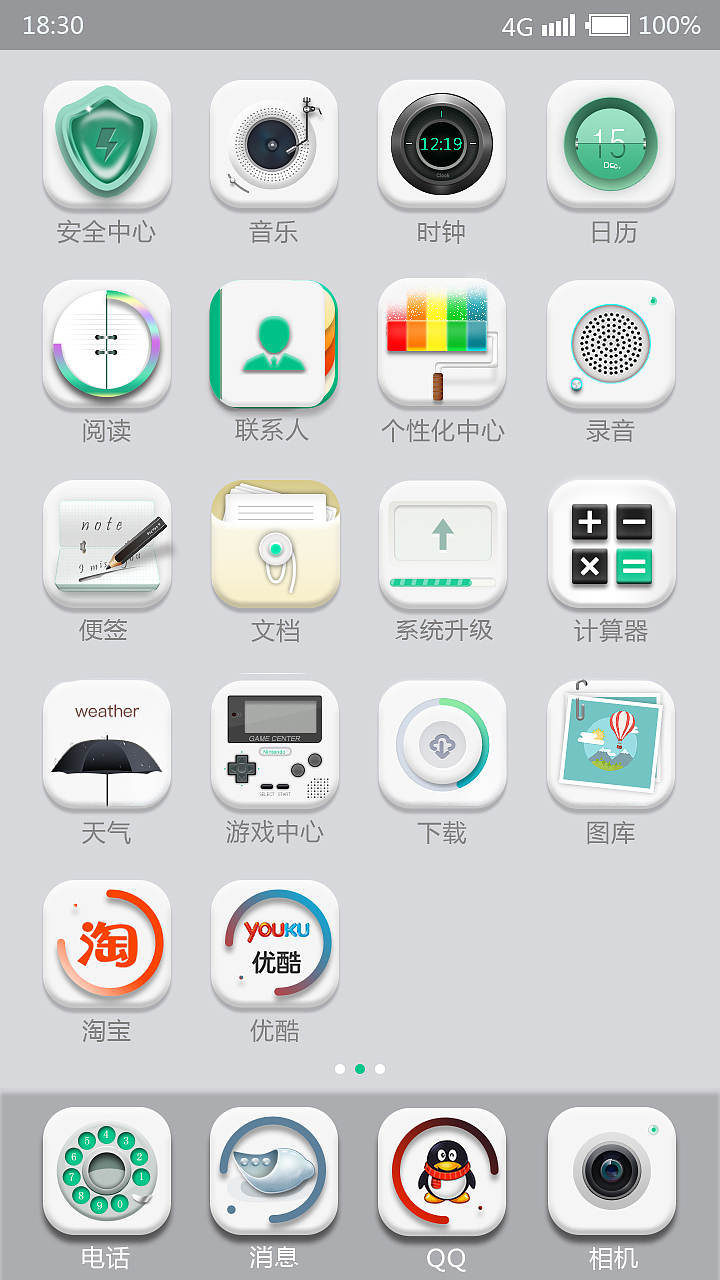Open QQ from the dock

click(442, 1172)
